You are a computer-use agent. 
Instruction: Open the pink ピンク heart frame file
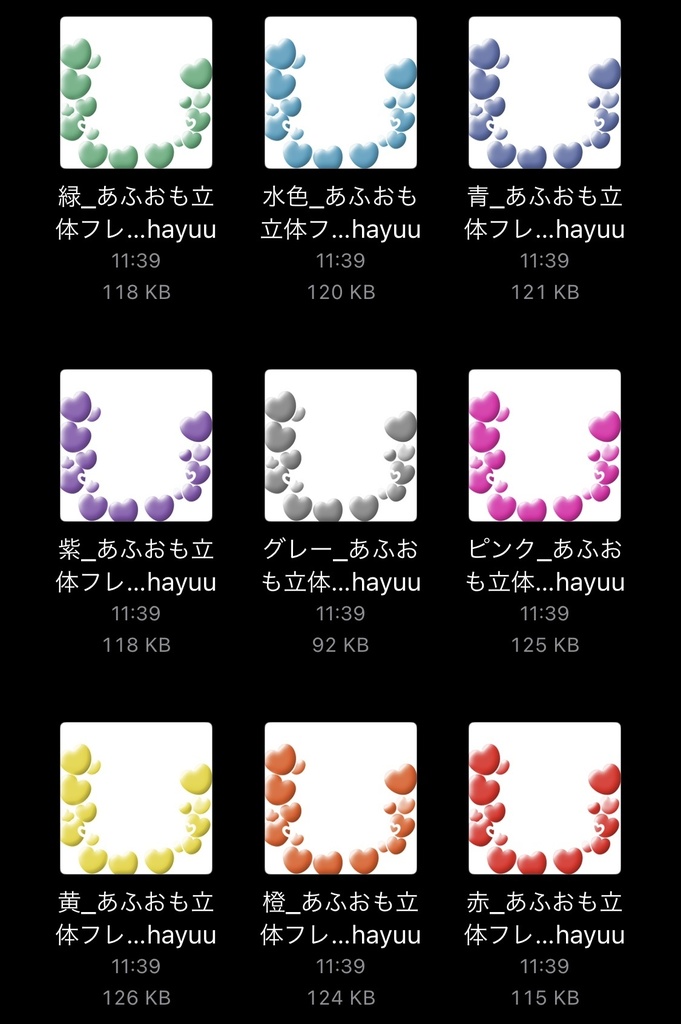pos(544,446)
